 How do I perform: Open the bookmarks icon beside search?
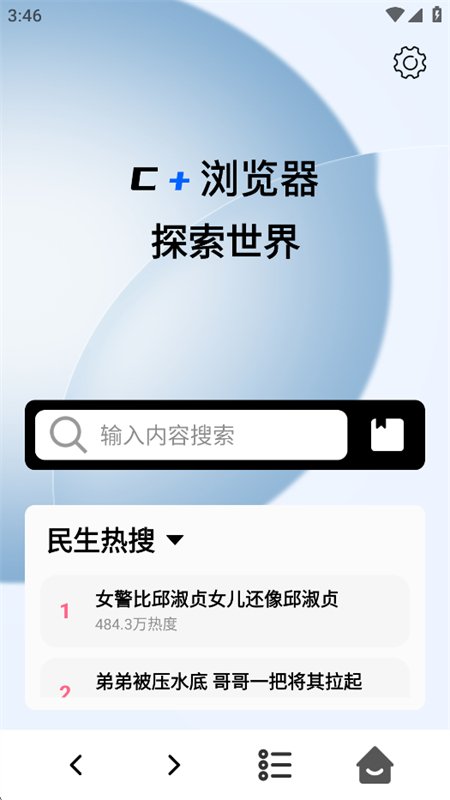pos(387,435)
